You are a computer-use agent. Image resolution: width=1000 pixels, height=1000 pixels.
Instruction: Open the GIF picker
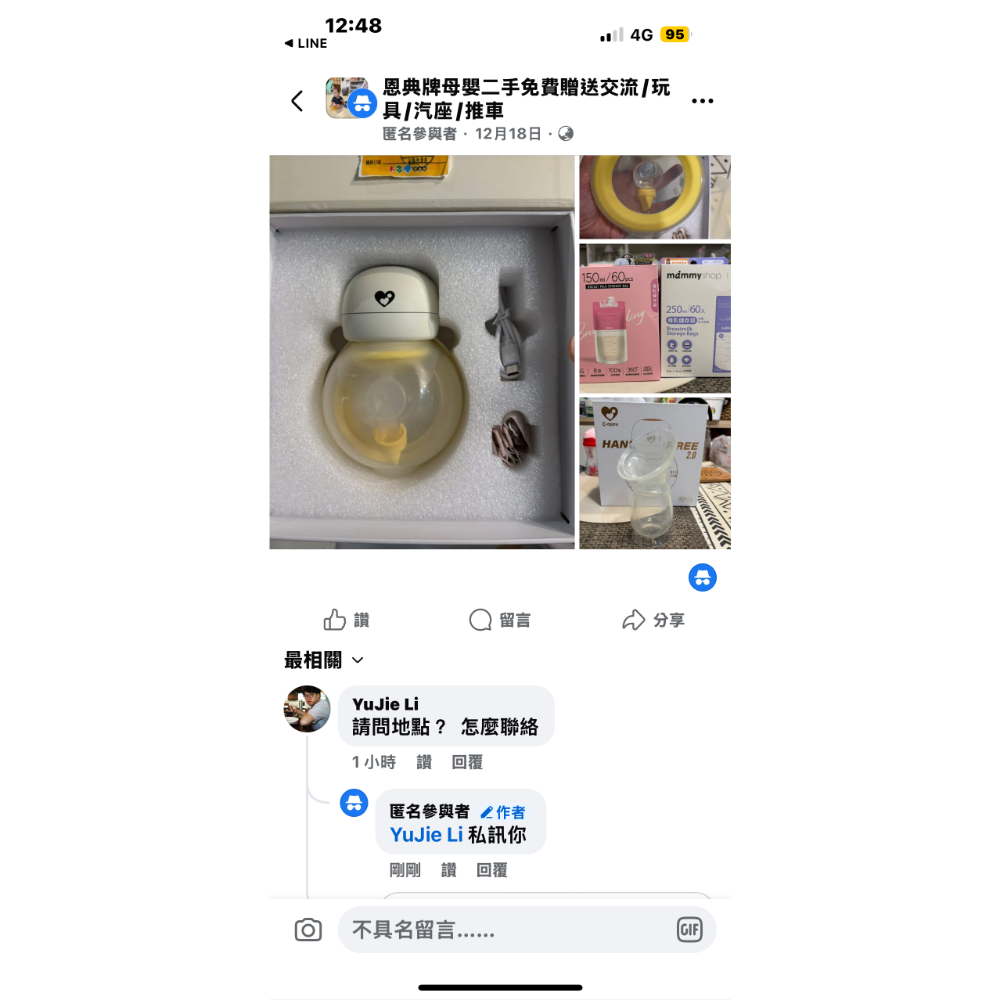coord(689,930)
